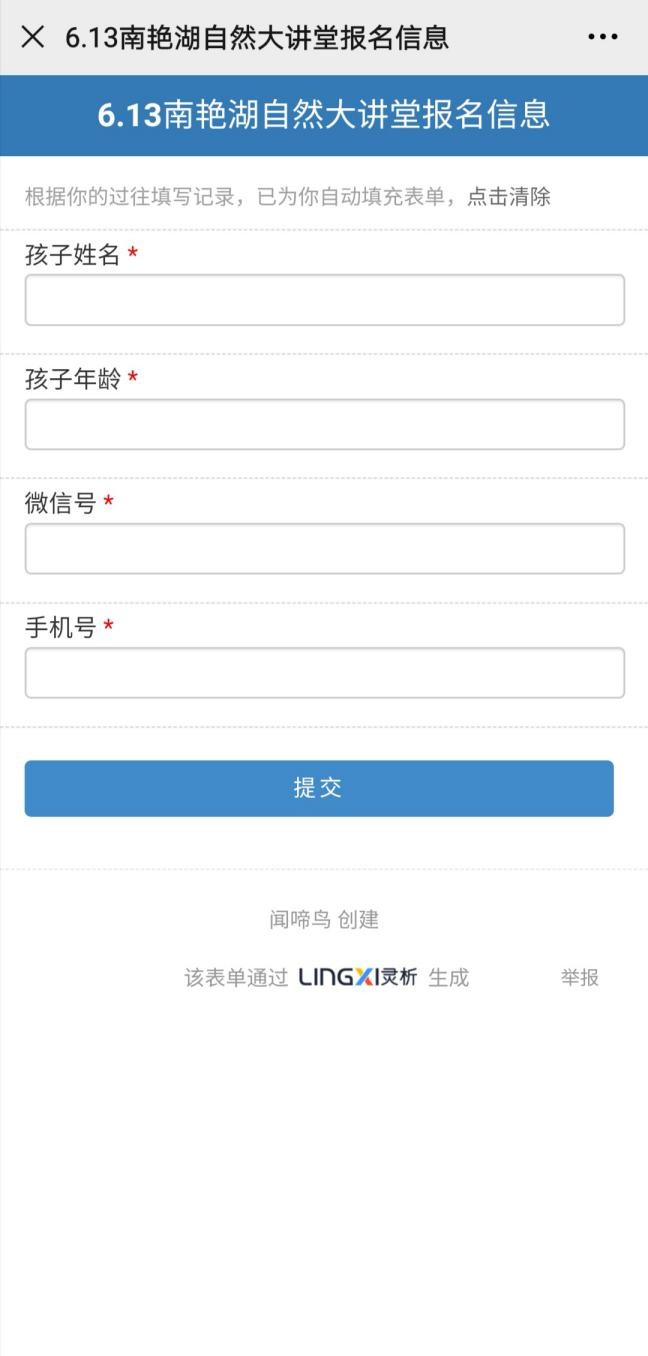Tap 点击清除 to clear autofilled data

tap(509, 196)
